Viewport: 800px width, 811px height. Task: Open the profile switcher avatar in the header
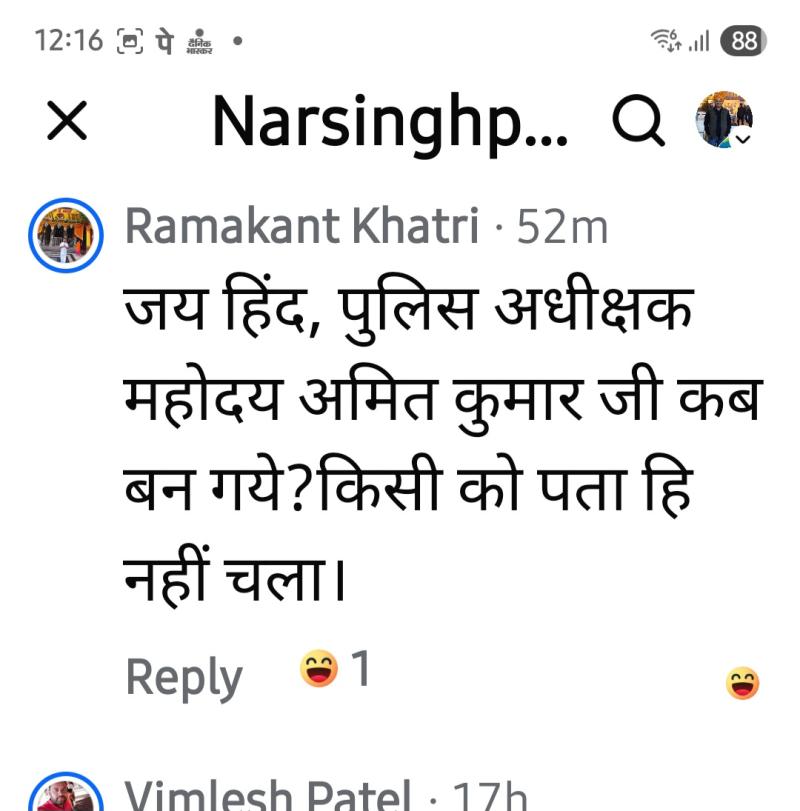click(724, 120)
